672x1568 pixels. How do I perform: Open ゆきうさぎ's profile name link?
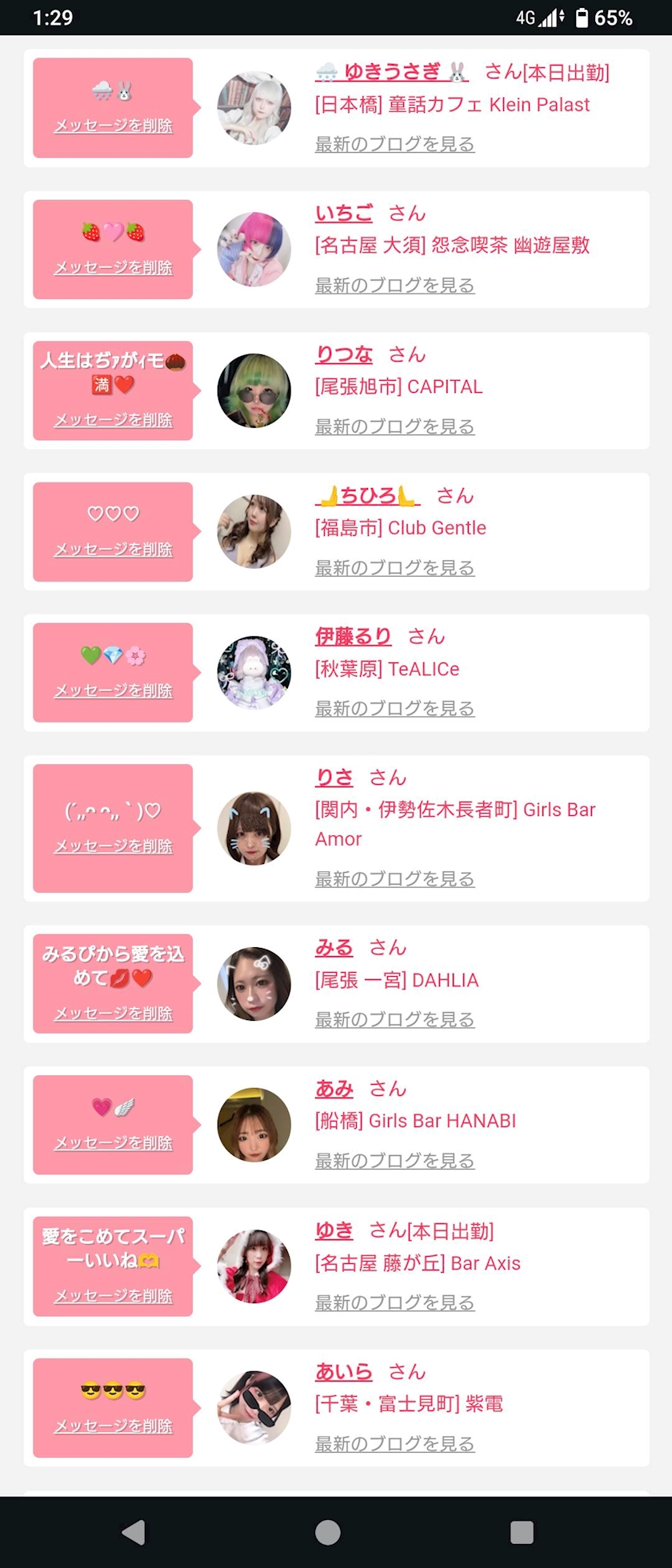pos(392,73)
